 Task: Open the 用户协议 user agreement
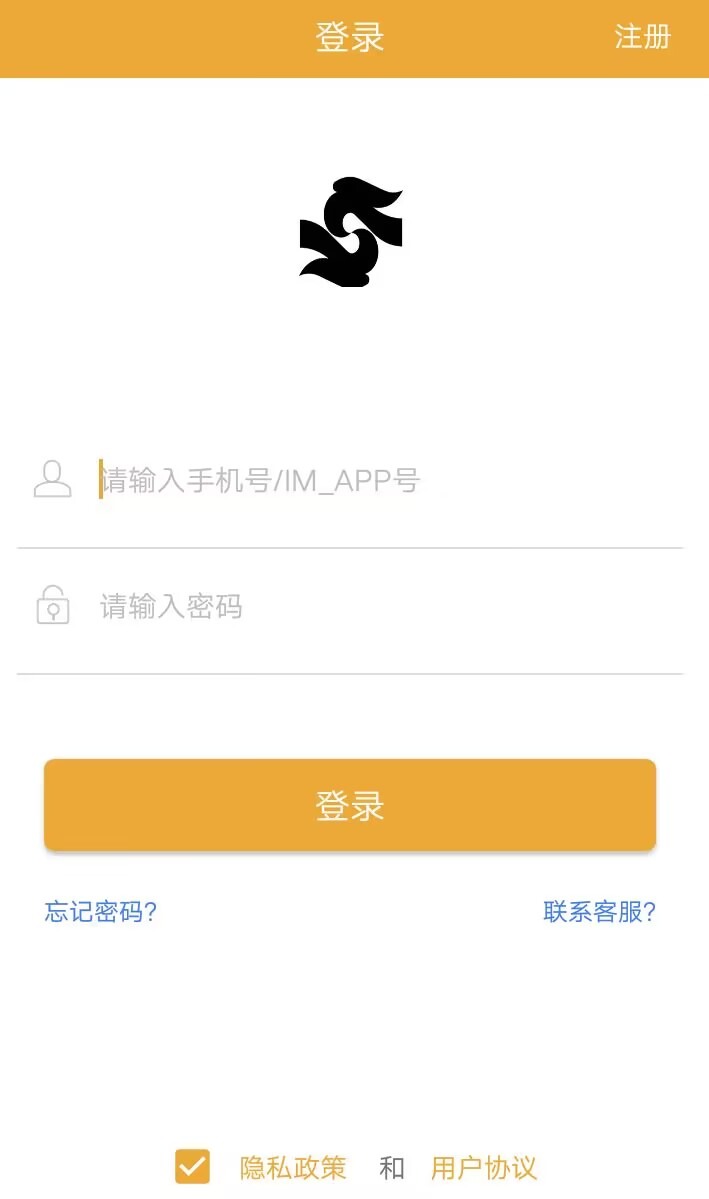(x=484, y=1167)
